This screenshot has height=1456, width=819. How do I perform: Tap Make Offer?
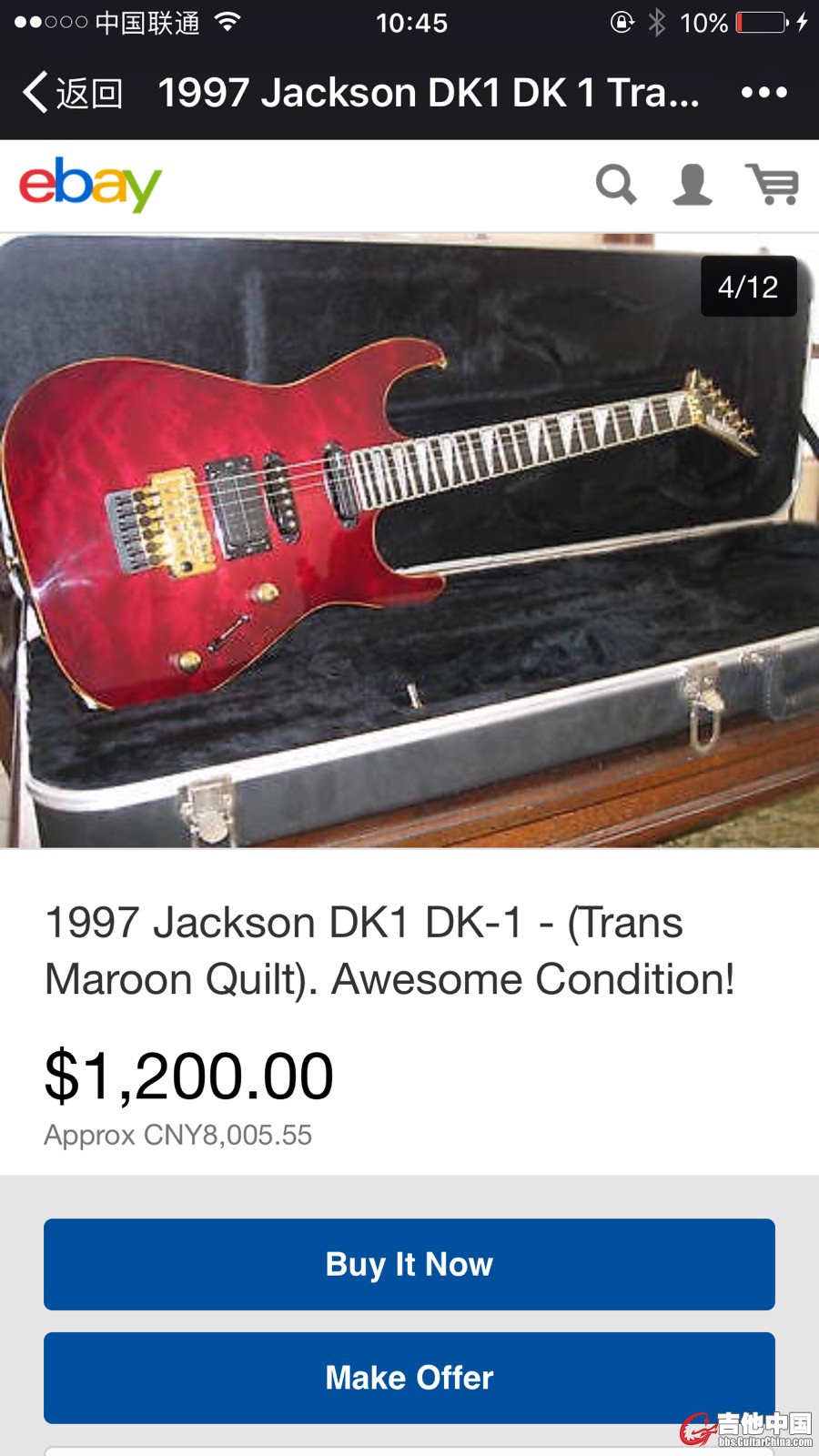(409, 1378)
